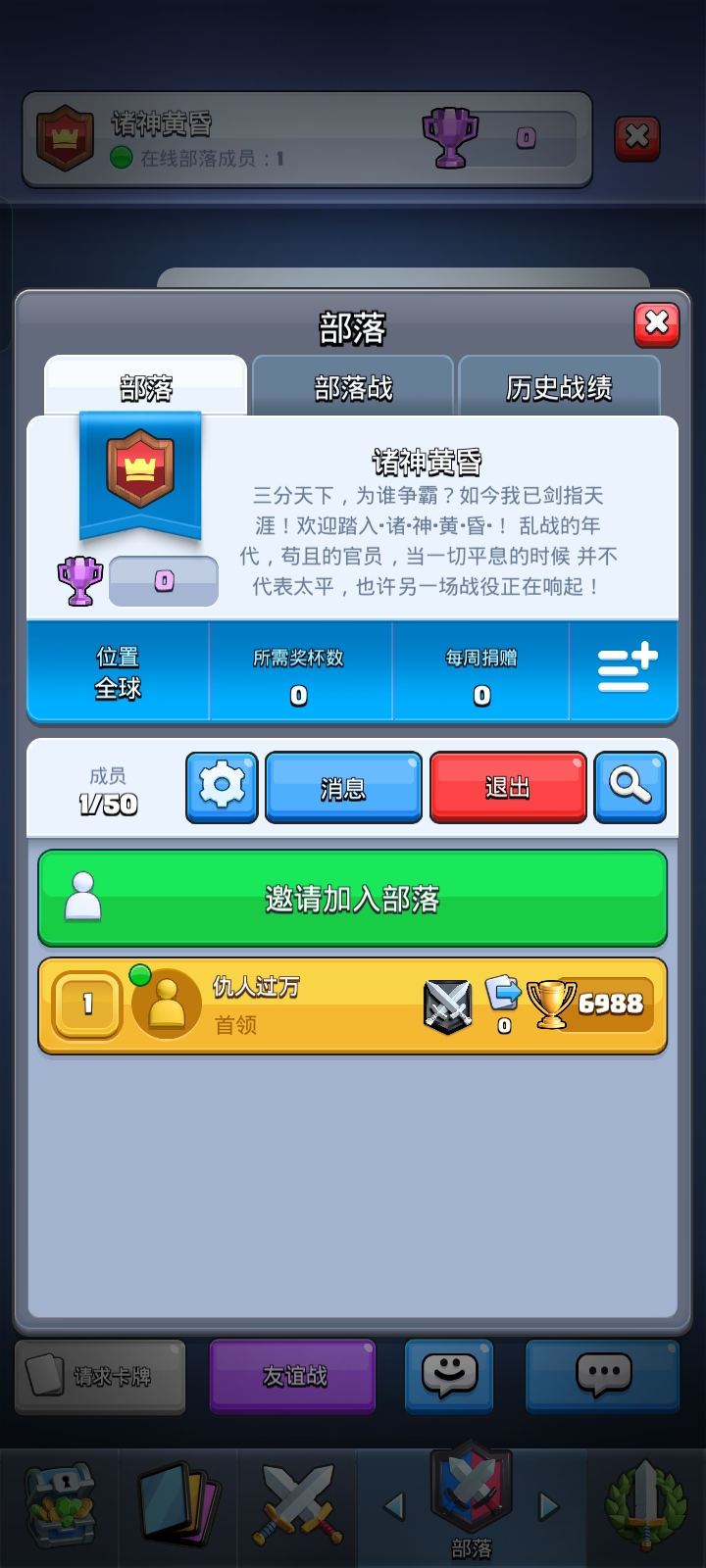Image resolution: width=706 pixels, height=1568 pixels.
Task: Close the 部落 dialog
Action: coord(656,323)
